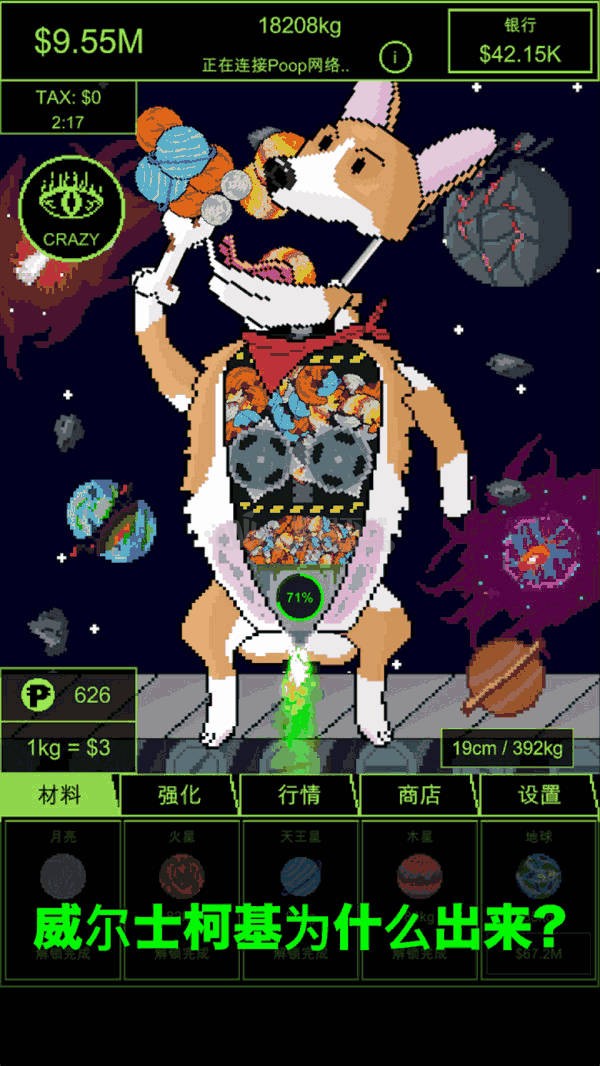Open the info icon near Poop network

click(x=395, y=58)
